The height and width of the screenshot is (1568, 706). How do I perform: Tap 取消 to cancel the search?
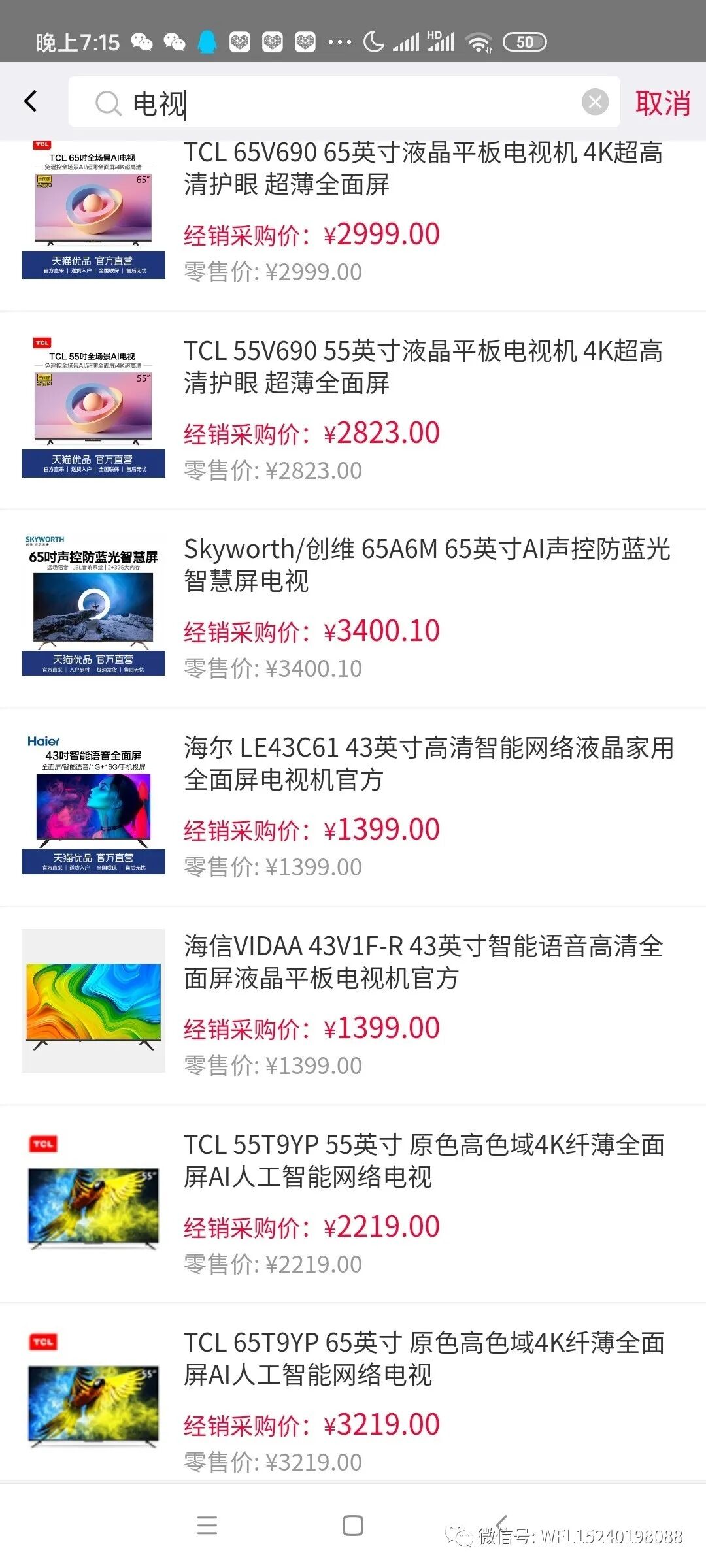[x=662, y=103]
